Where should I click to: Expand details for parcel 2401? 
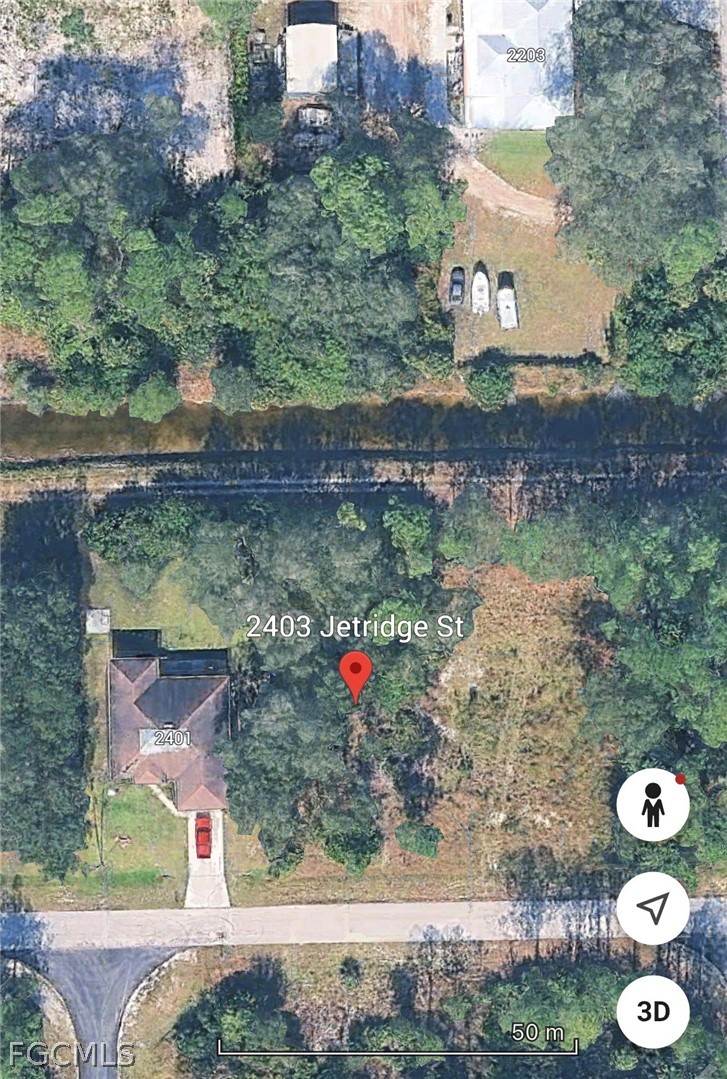[x=173, y=739]
